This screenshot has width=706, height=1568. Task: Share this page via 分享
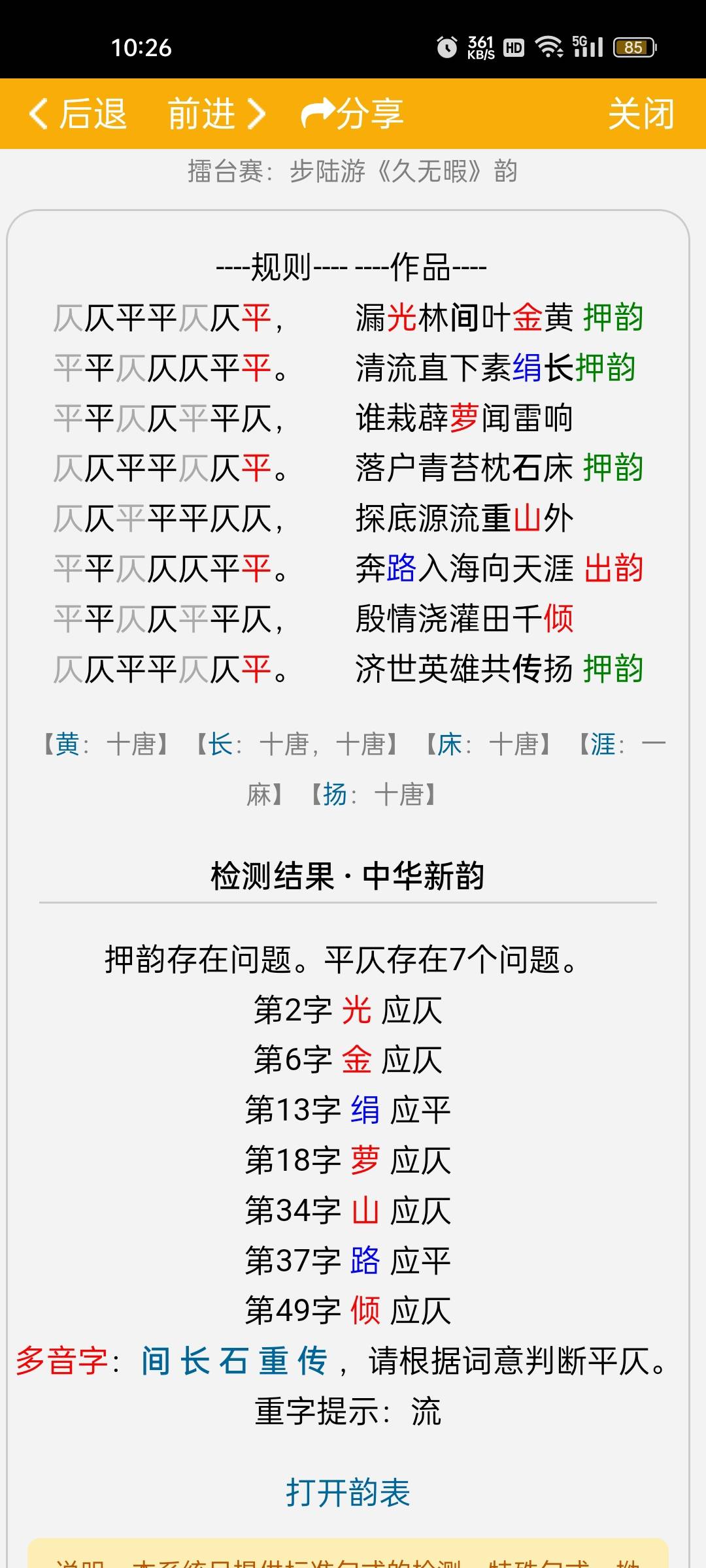pos(352,114)
